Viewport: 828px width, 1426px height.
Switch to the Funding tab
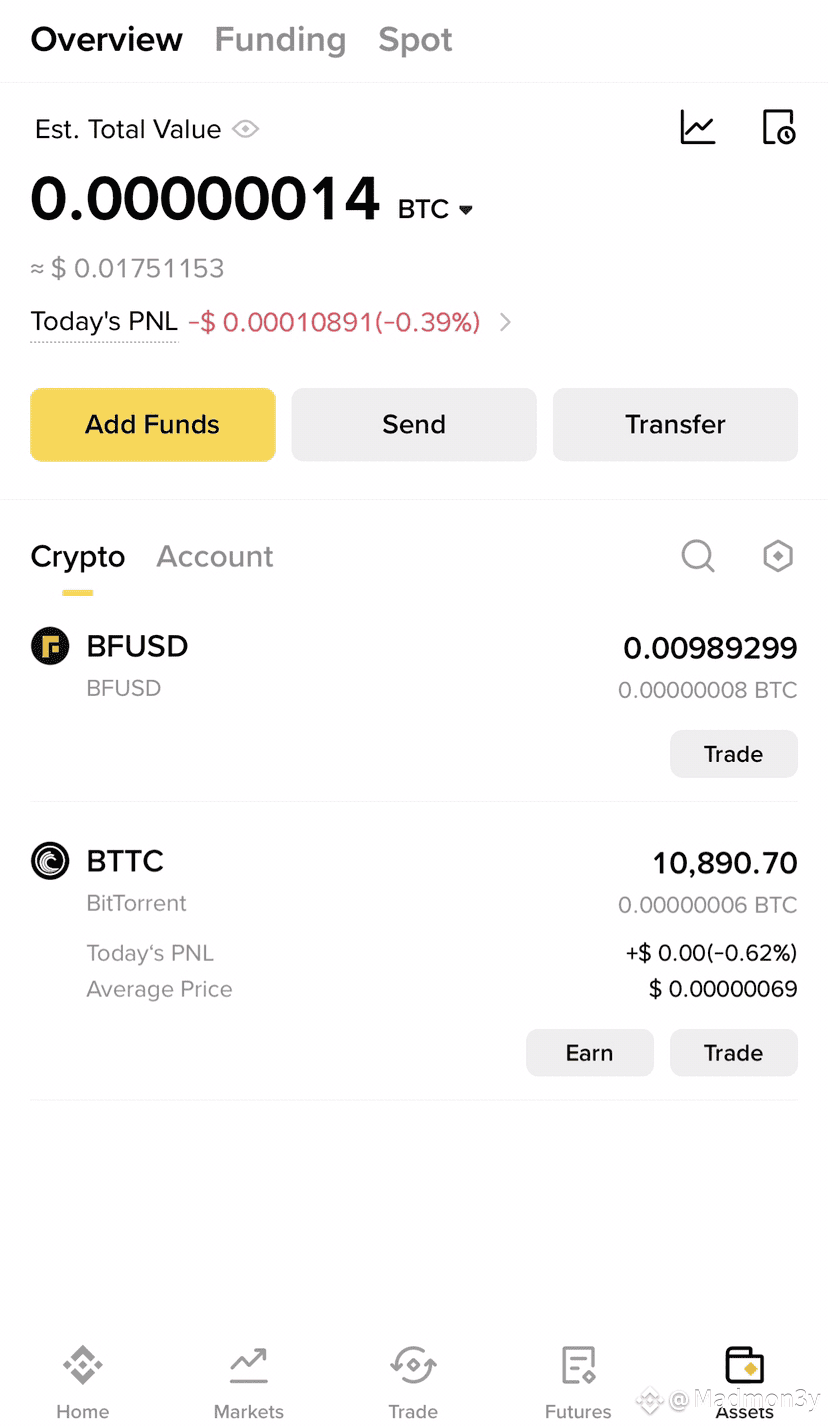pos(280,40)
